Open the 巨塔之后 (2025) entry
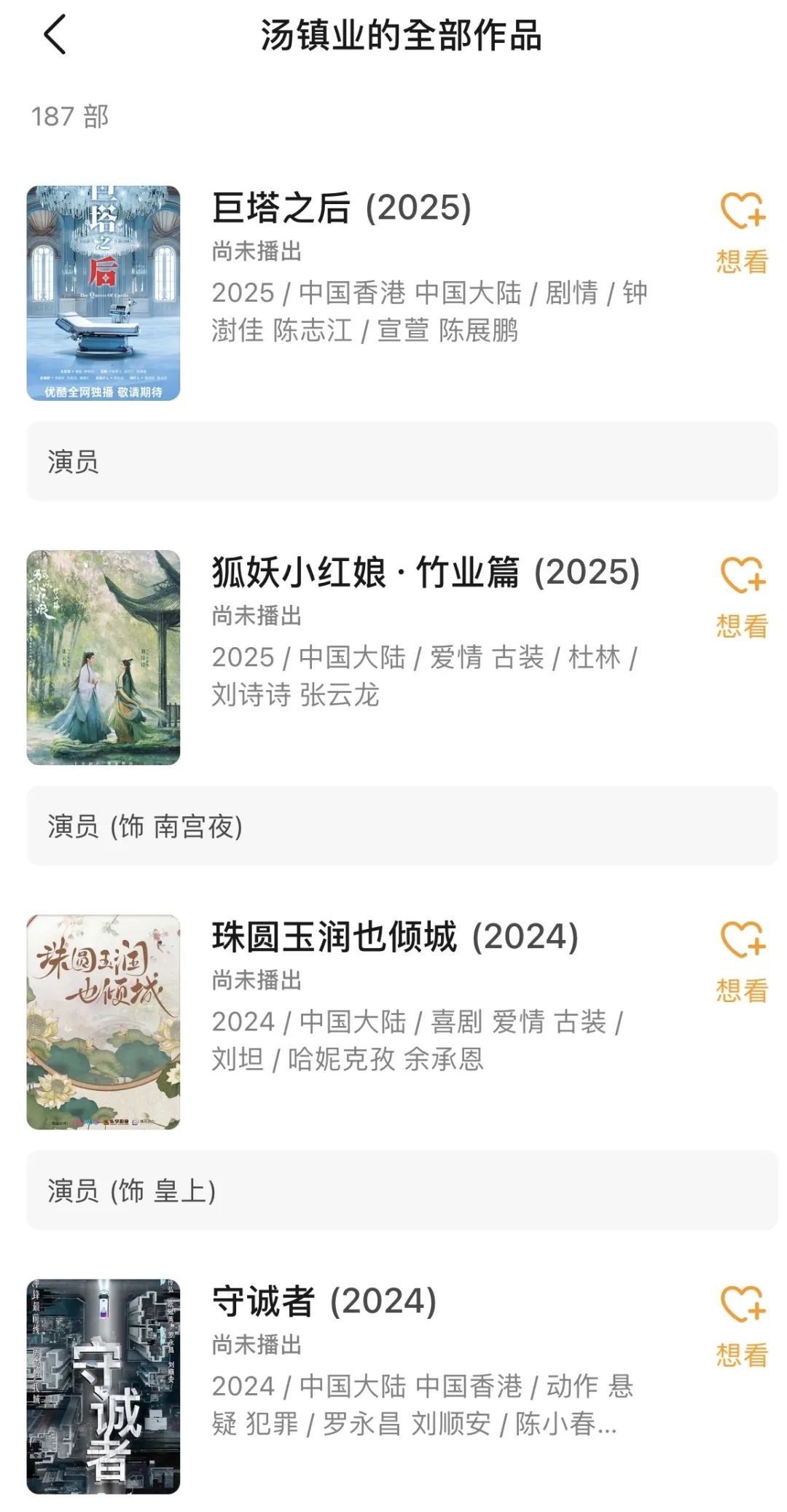The image size is (787, 1512). (x=342, y=208)
